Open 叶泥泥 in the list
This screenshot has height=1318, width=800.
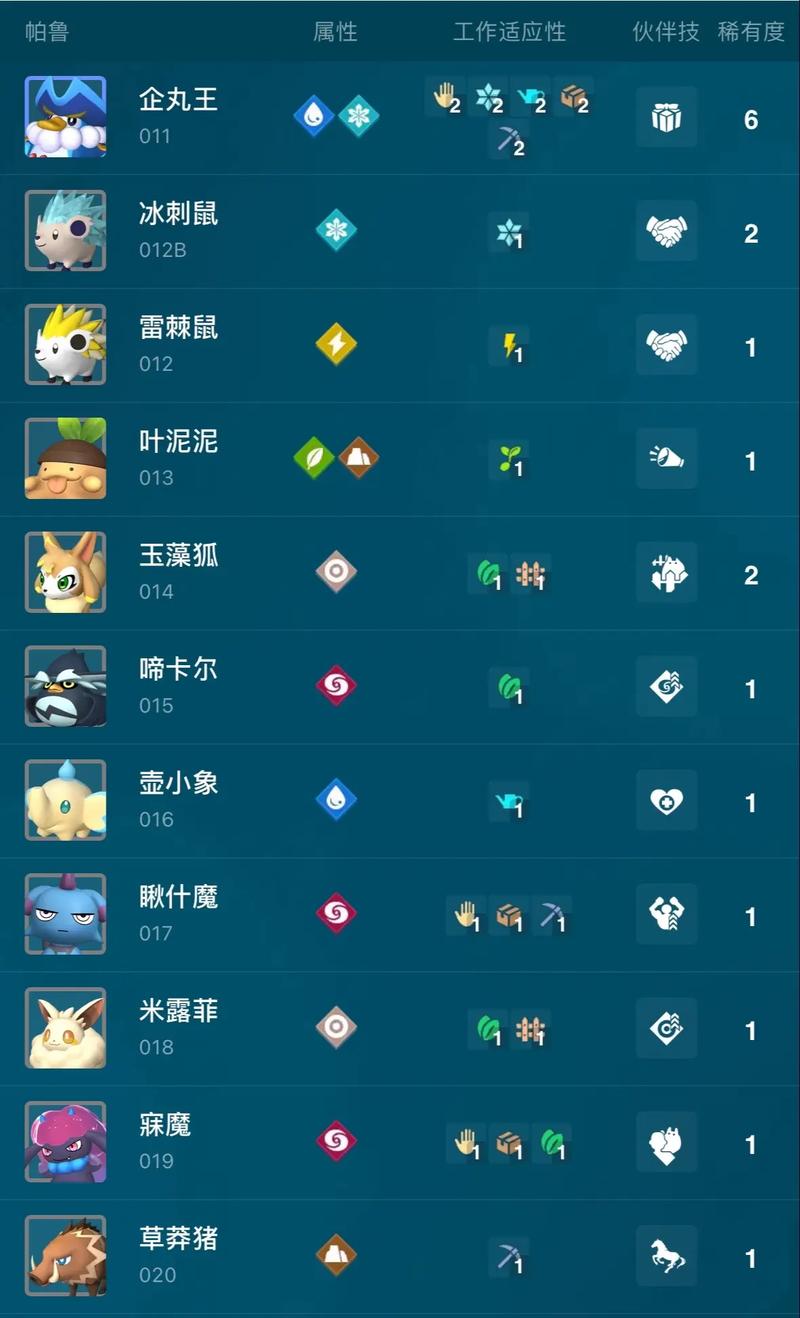tap(178, 458)
